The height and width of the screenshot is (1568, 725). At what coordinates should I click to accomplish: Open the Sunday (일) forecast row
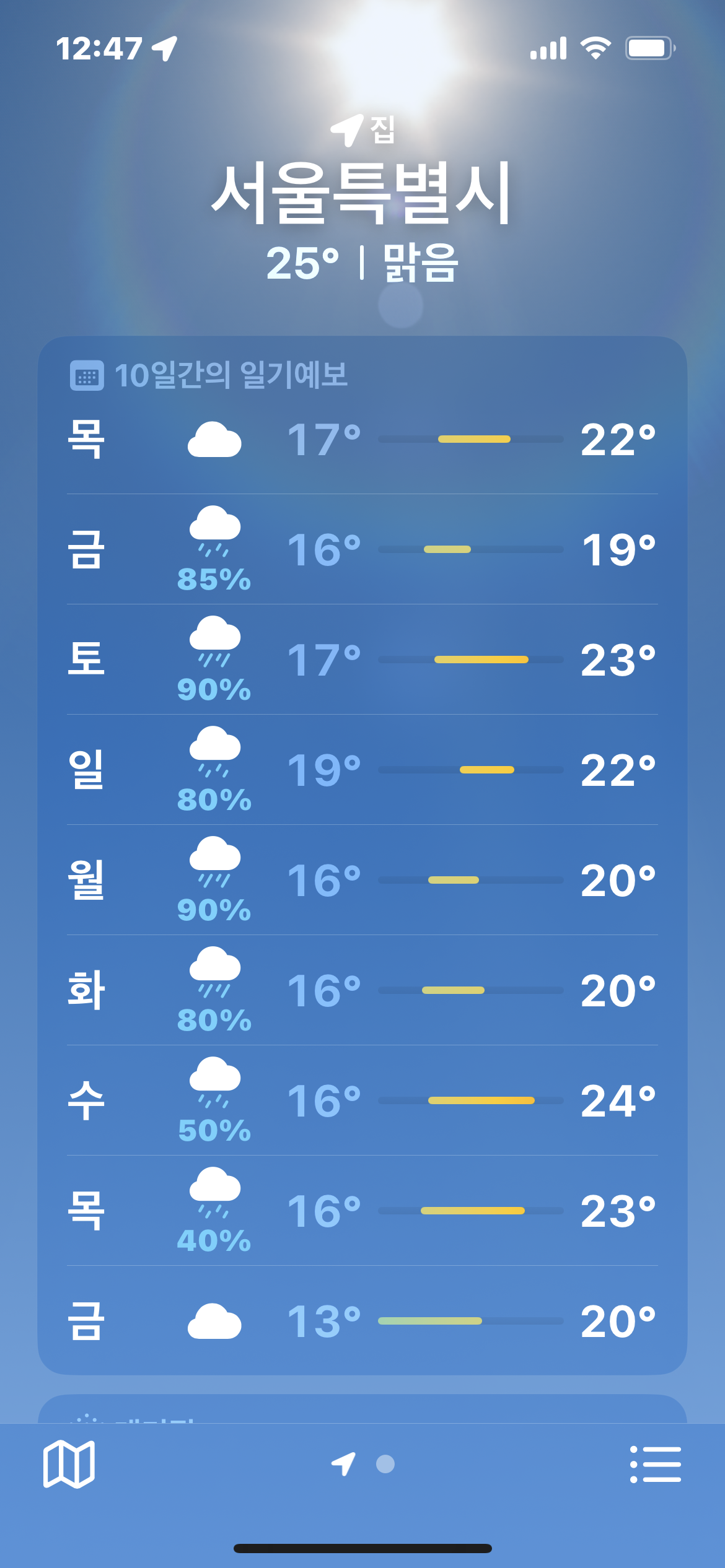(x=362, y=770)
